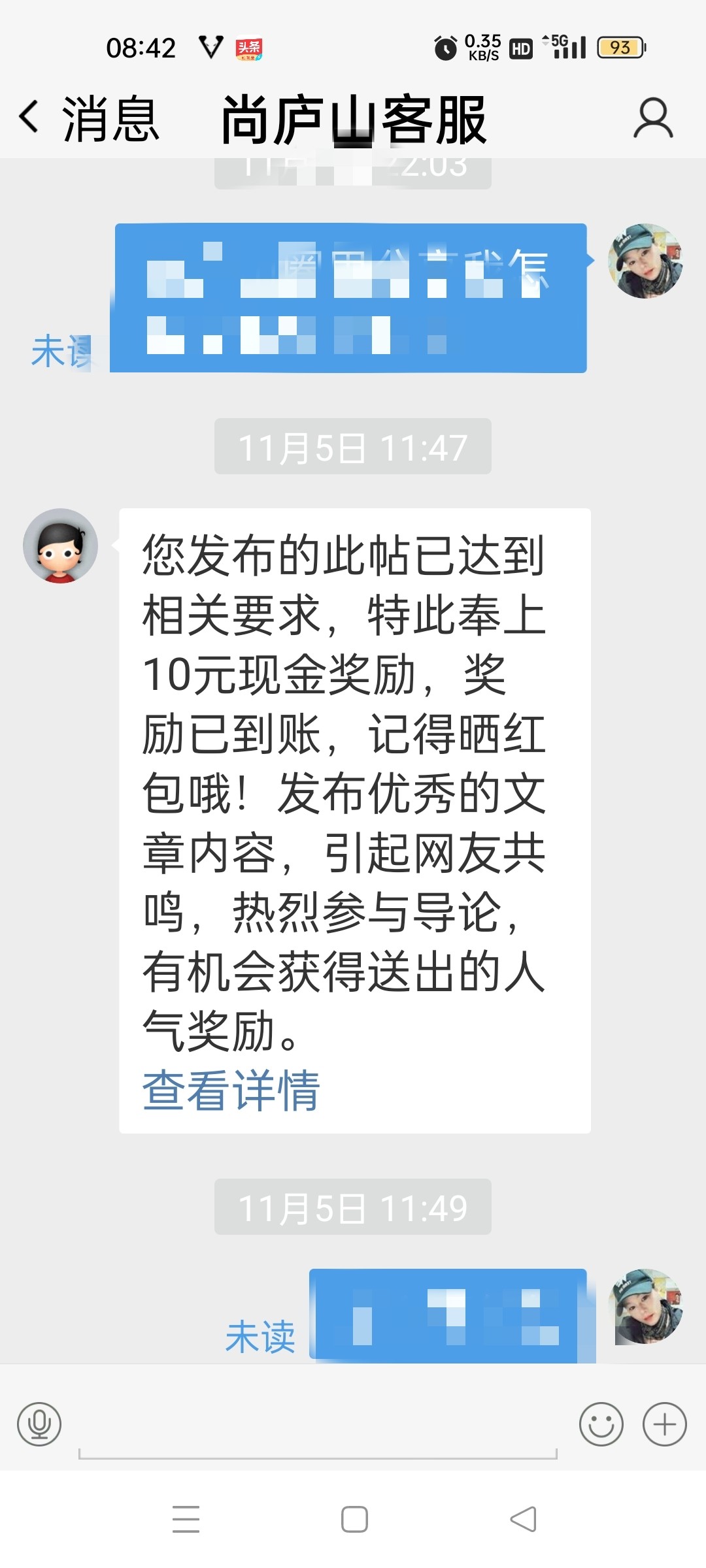Go back to the 消息 list
The width and height of the screenshot is (706, 1568).
click(88, 118)
